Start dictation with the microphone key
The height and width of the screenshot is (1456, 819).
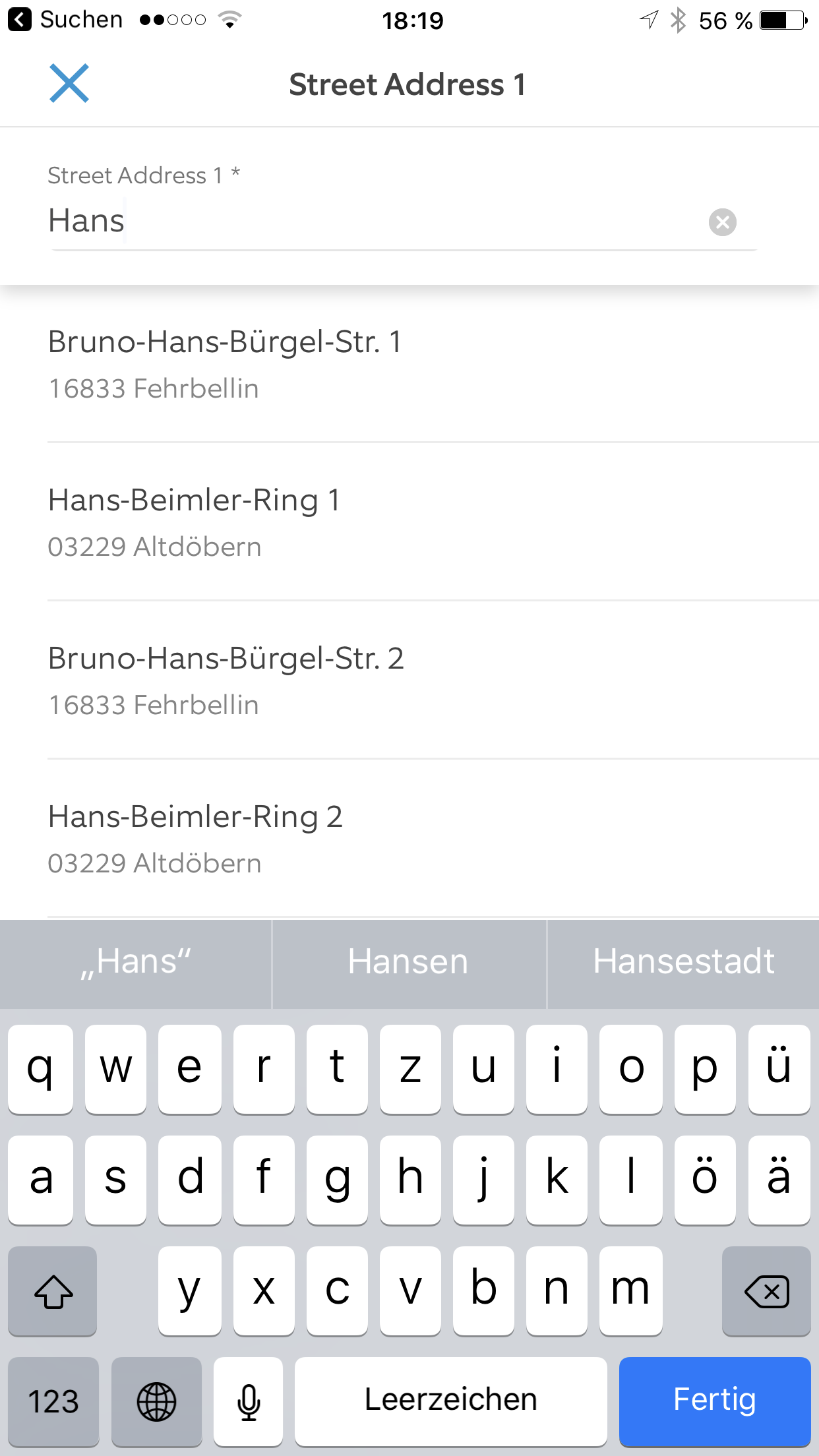coord(249,1401)
